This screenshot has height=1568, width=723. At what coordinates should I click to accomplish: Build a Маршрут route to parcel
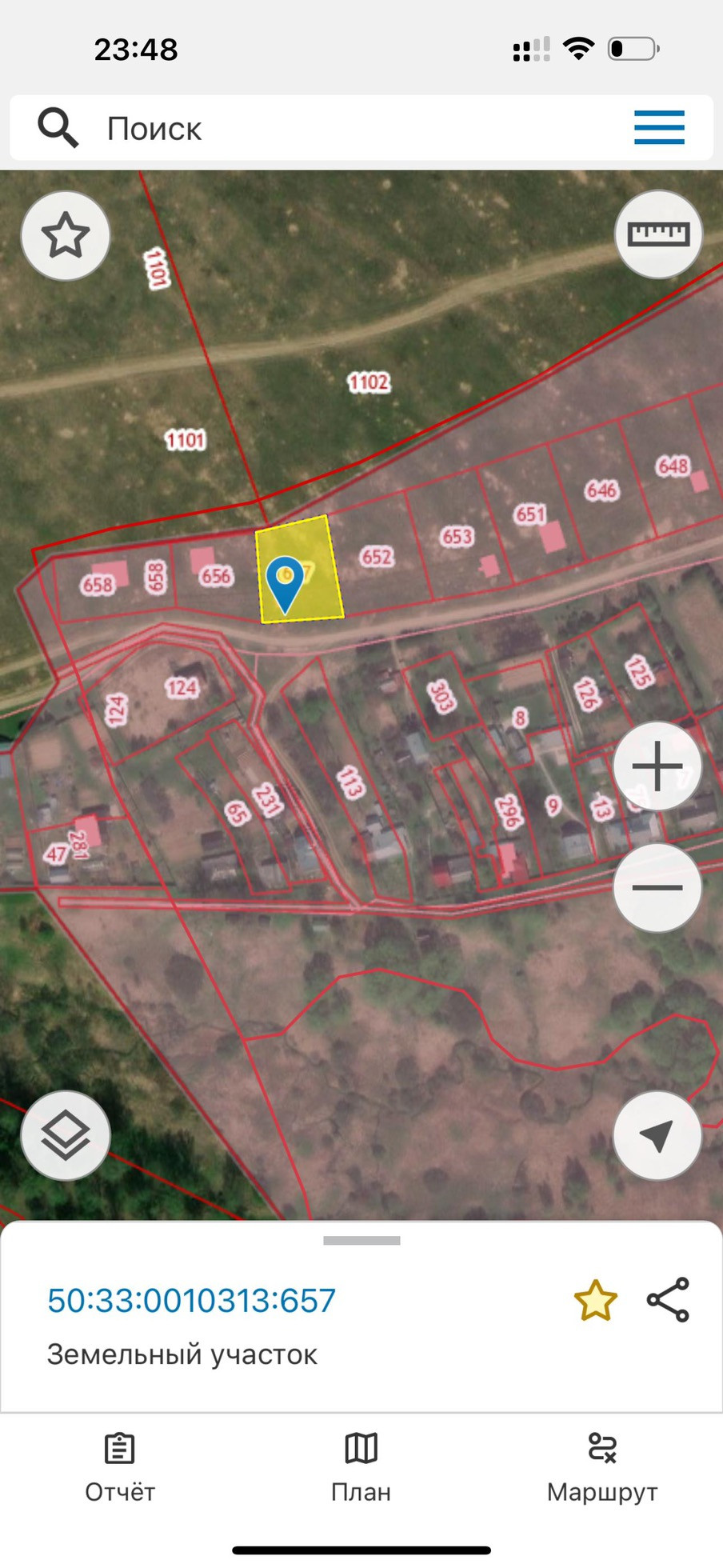[602, 1469]
